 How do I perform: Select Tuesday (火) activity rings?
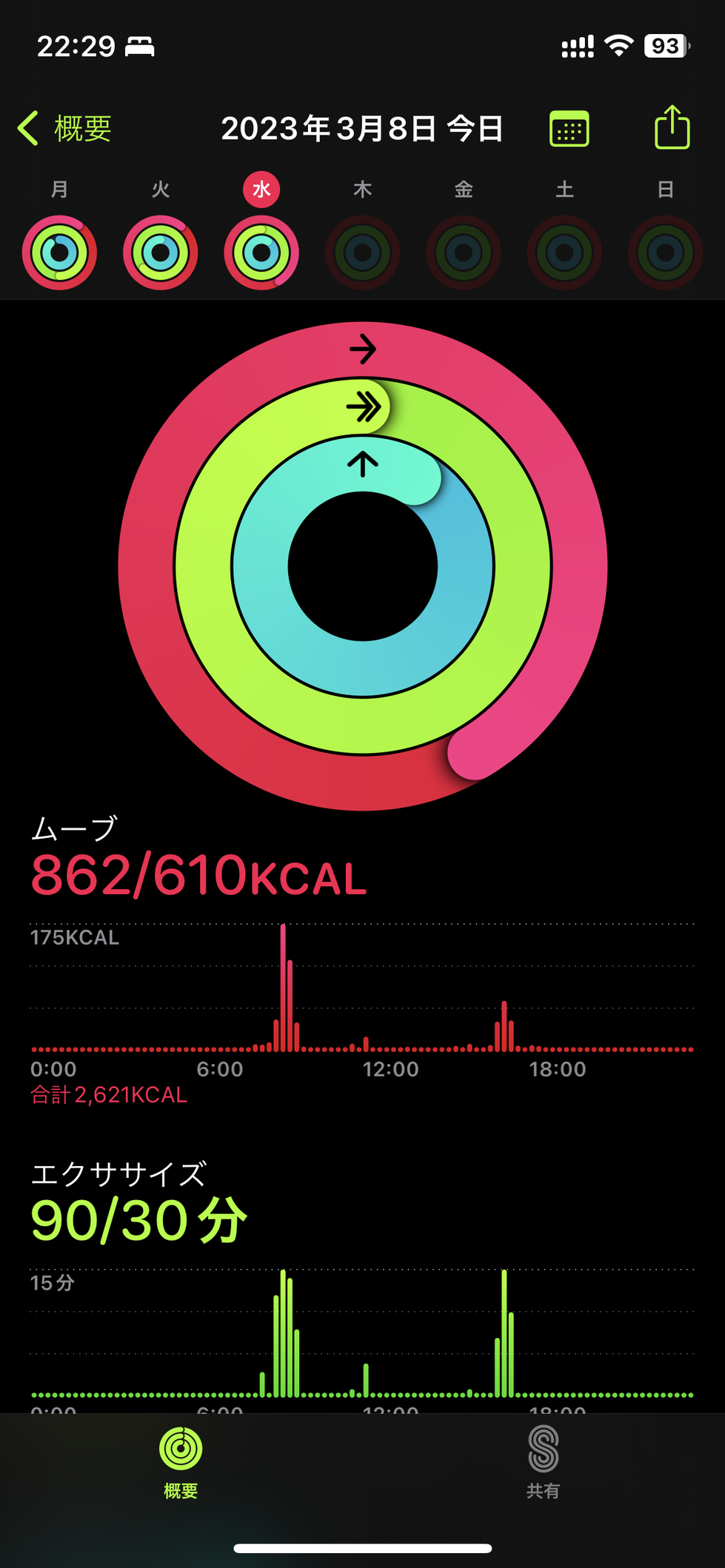click(x=161, y=252)
